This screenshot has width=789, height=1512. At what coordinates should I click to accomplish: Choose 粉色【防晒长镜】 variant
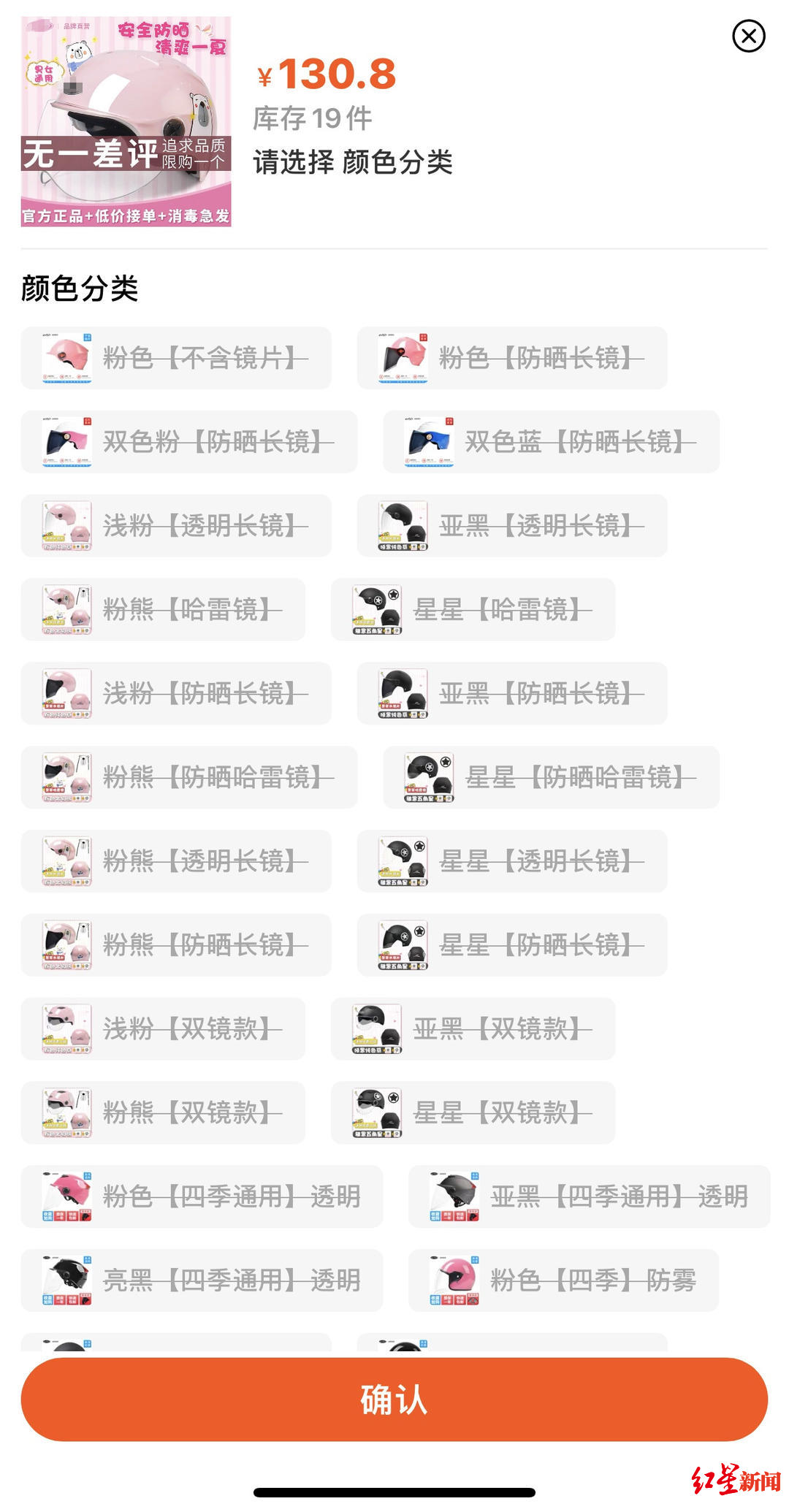(511, 358)
